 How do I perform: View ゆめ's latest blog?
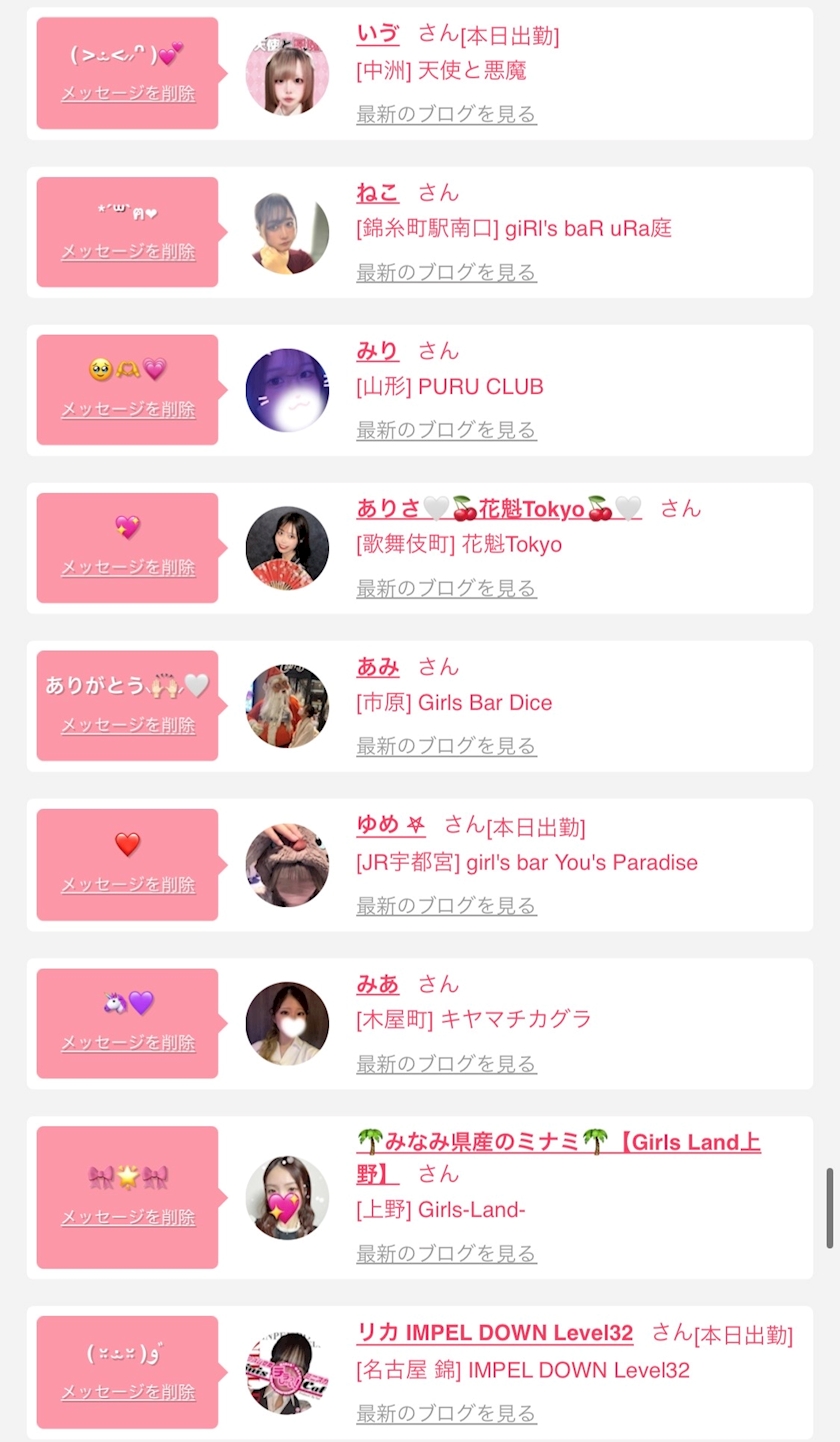tap(446, 905)
